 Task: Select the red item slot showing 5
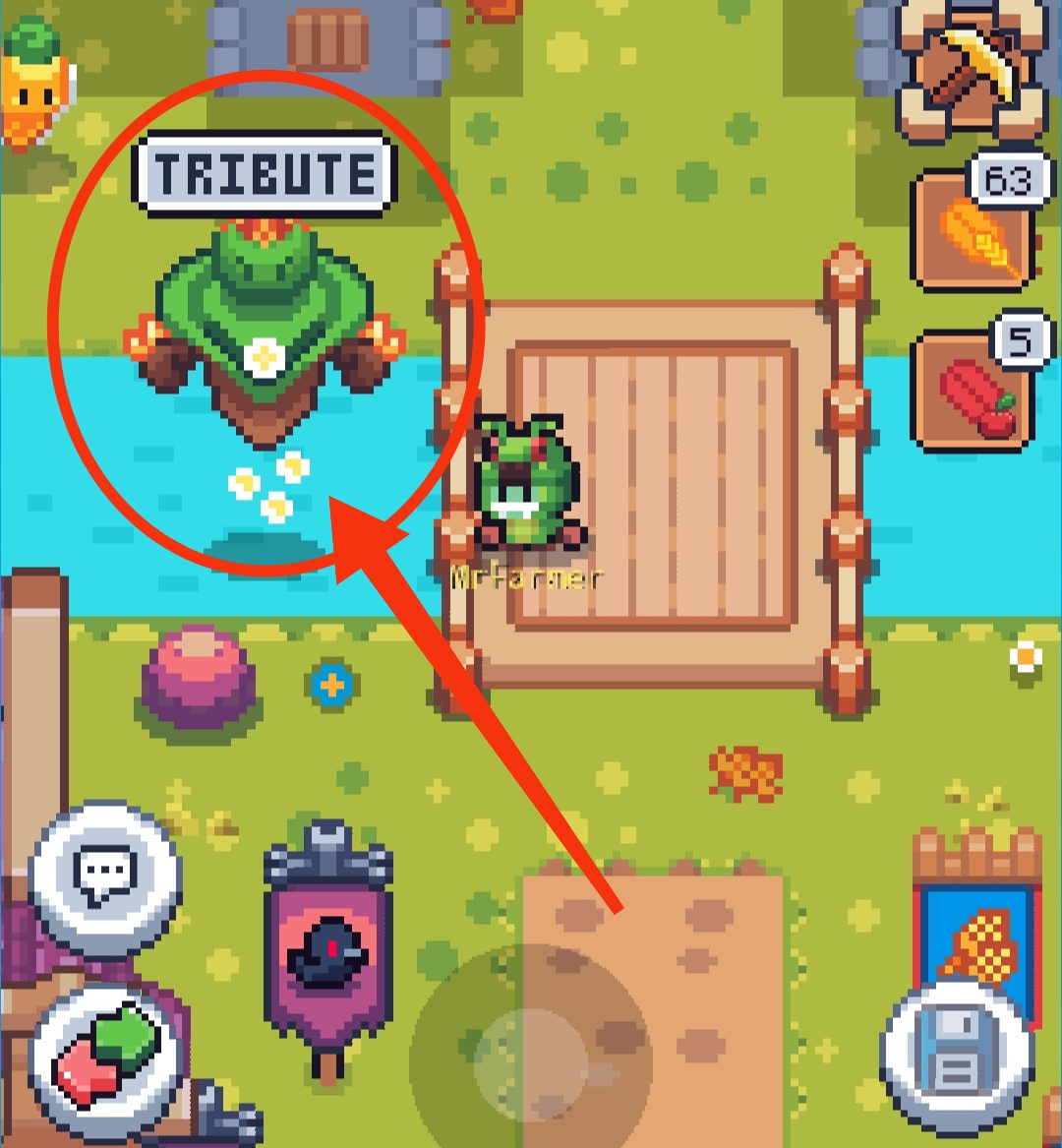click(973, 391)
